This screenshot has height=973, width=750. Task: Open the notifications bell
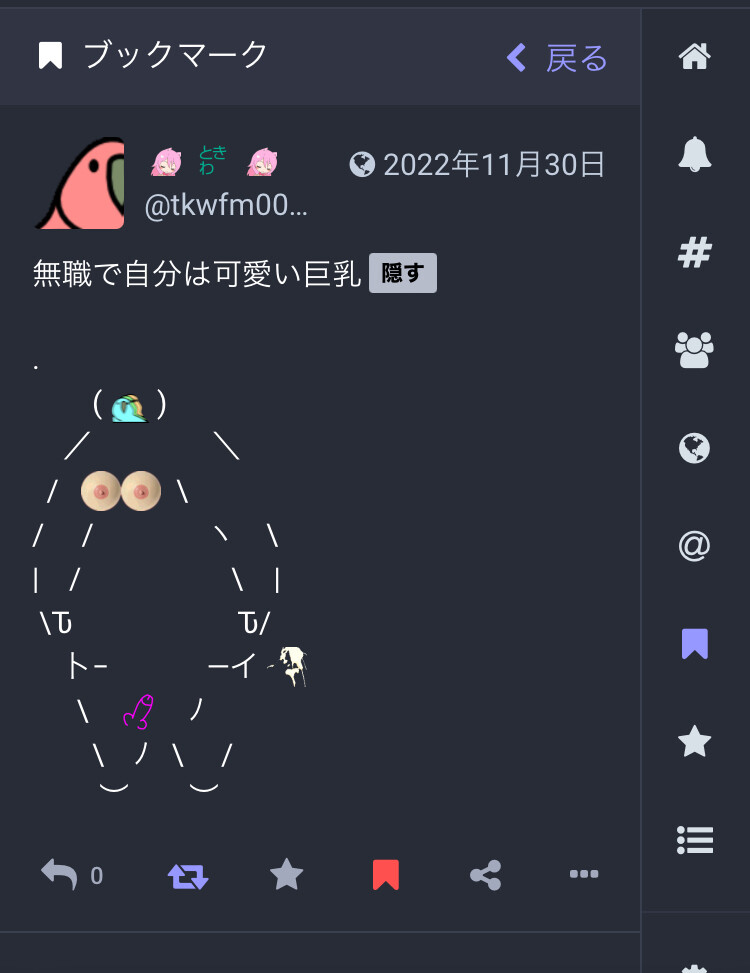[x=694, y=154]
